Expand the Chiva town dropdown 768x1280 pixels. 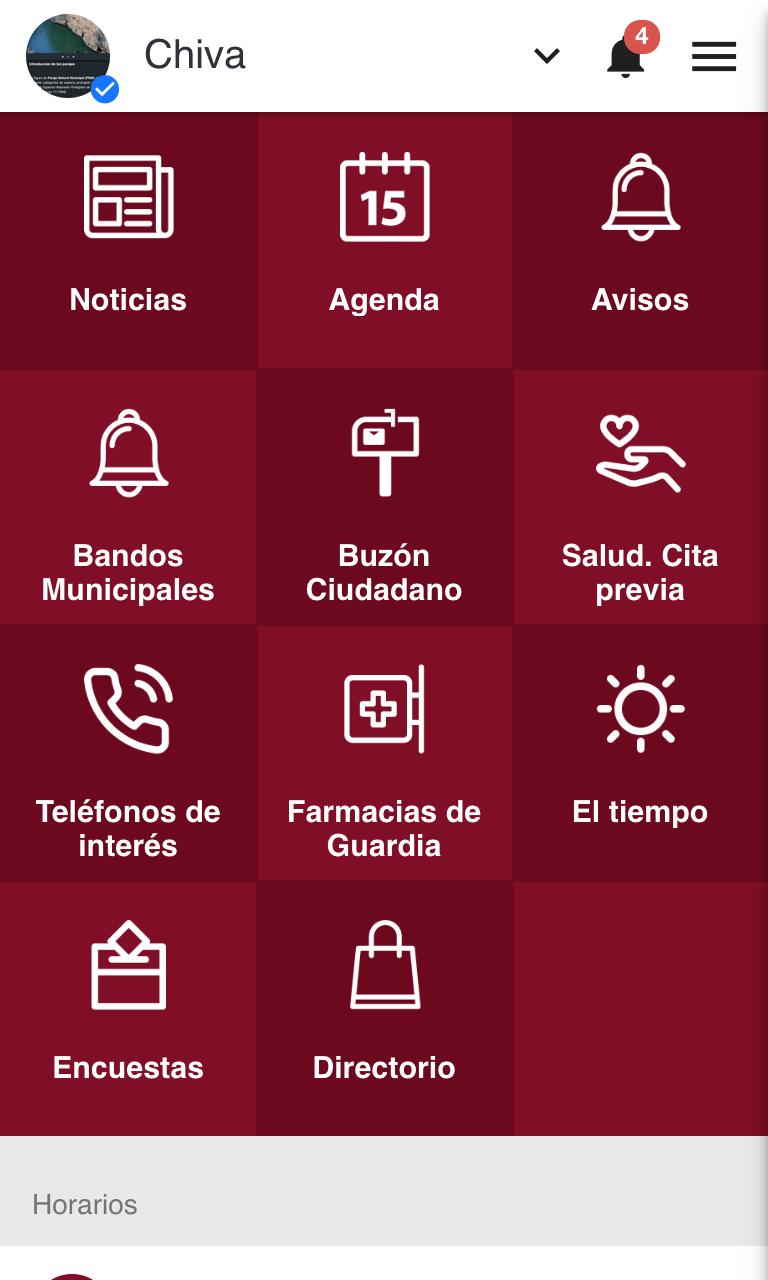pos(547,56)
